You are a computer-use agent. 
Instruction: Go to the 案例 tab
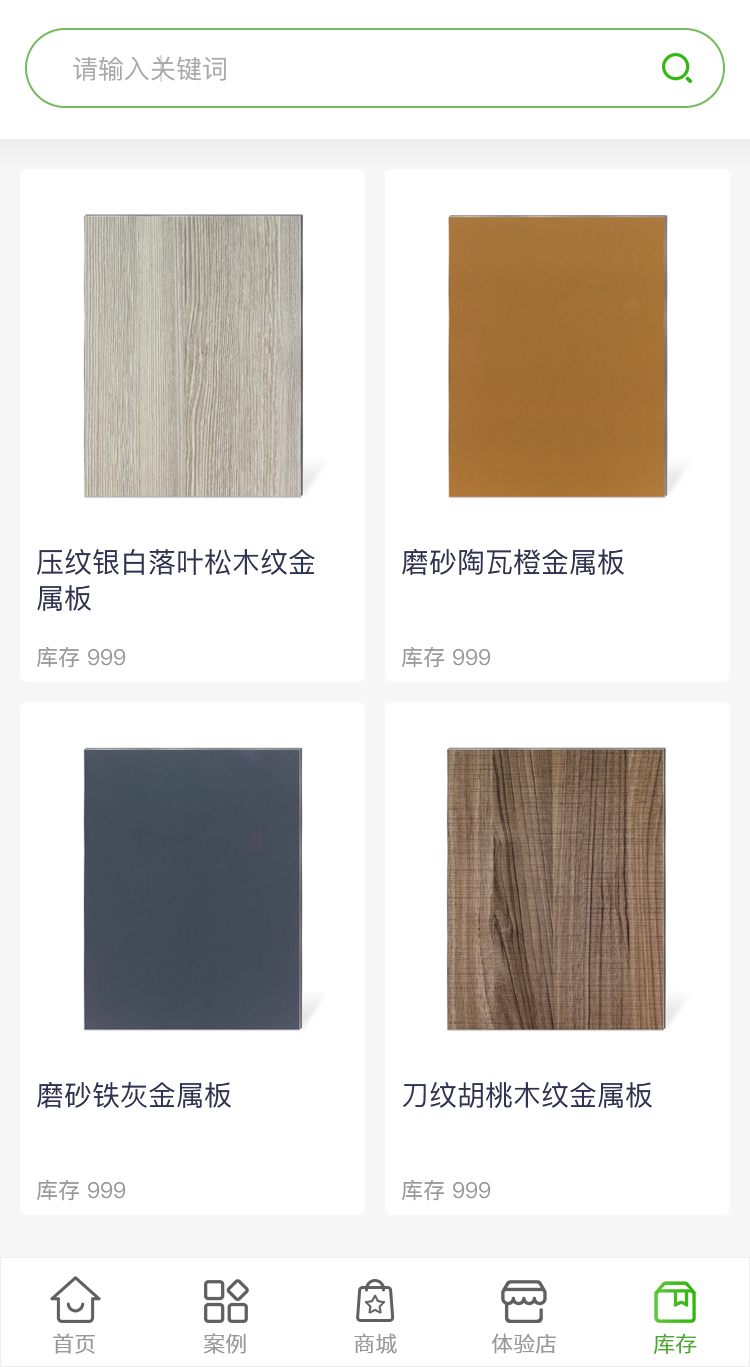click(x=225, y=1314)
